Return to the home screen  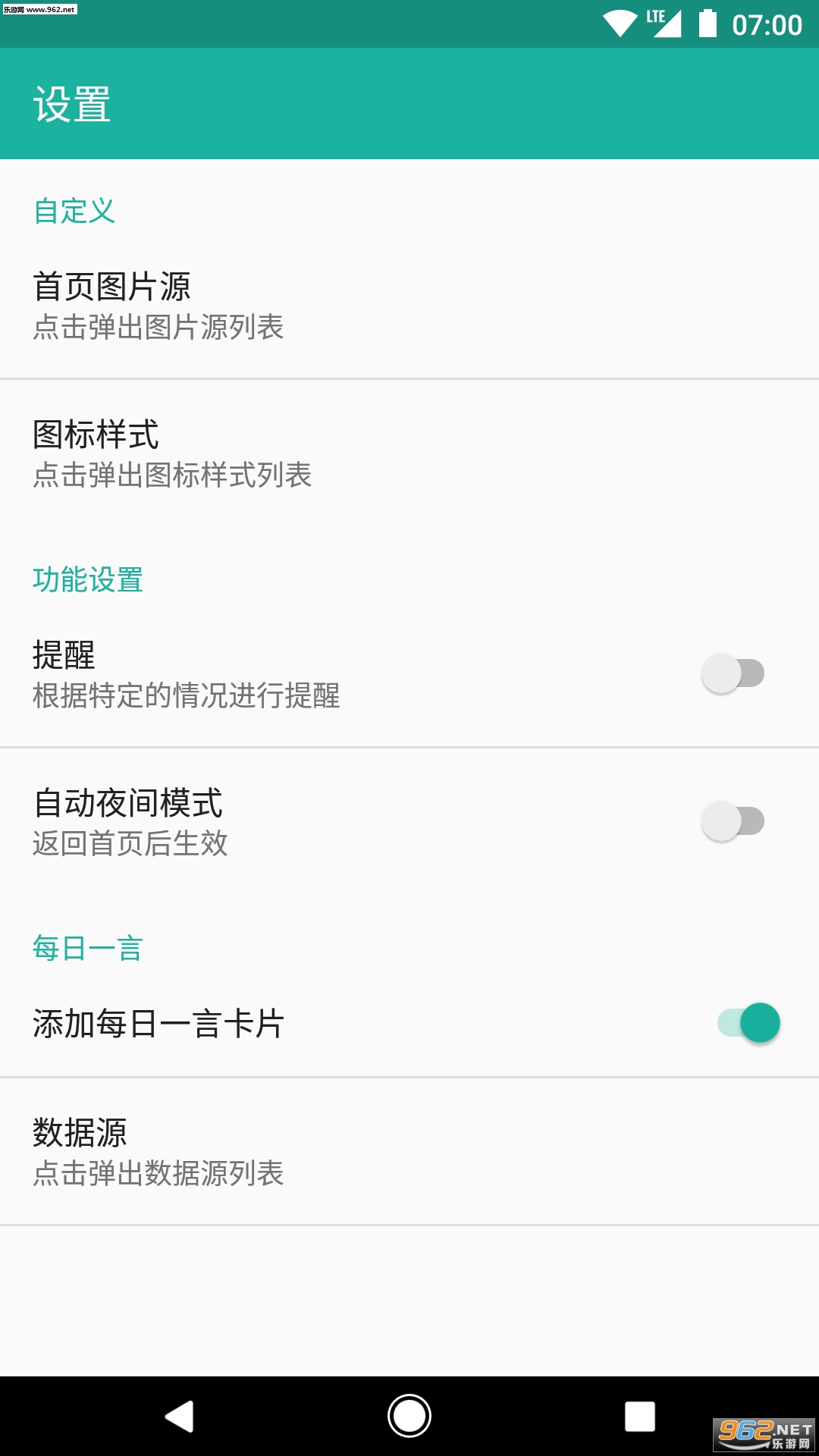point(409,1416)
